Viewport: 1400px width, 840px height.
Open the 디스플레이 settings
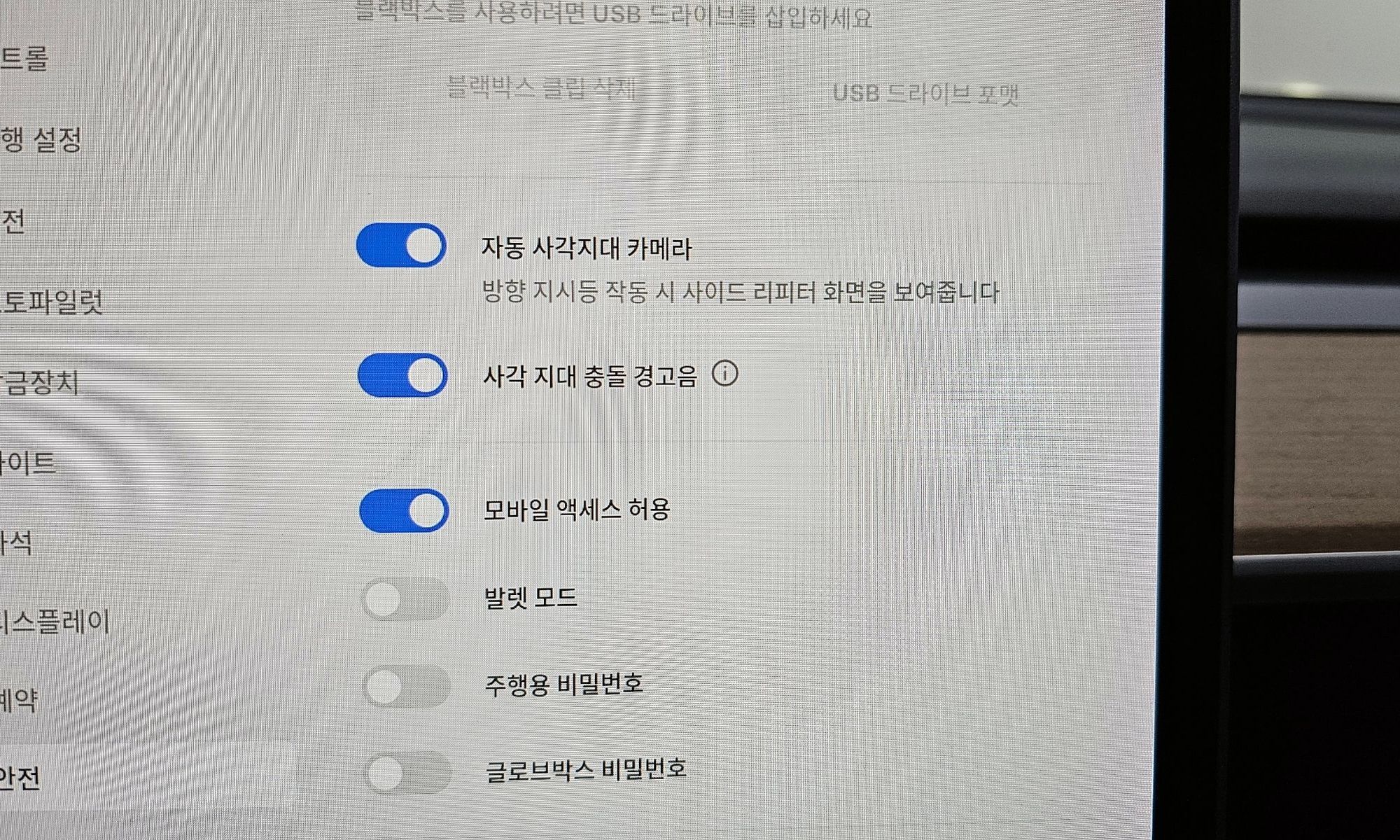point(55,622)
